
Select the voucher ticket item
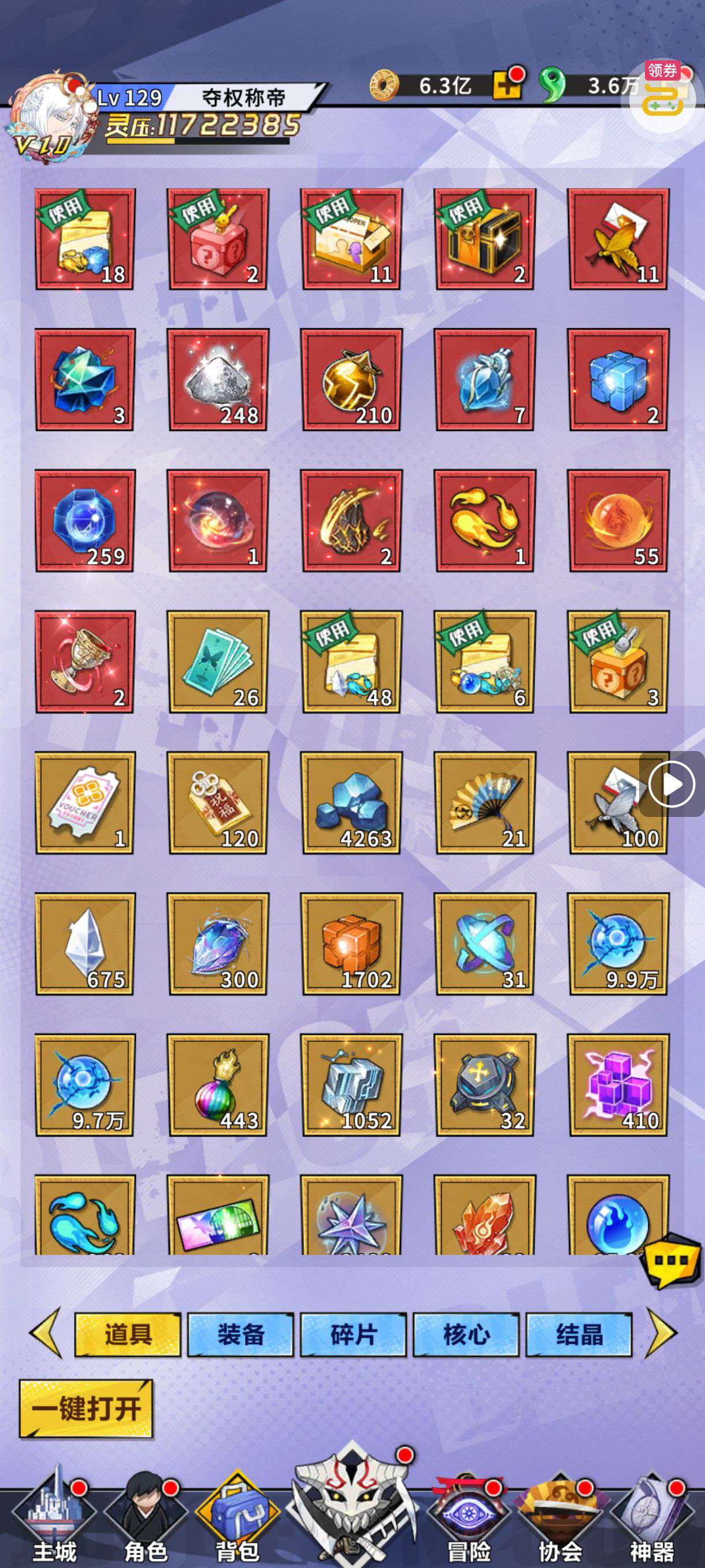coord(84,803)
